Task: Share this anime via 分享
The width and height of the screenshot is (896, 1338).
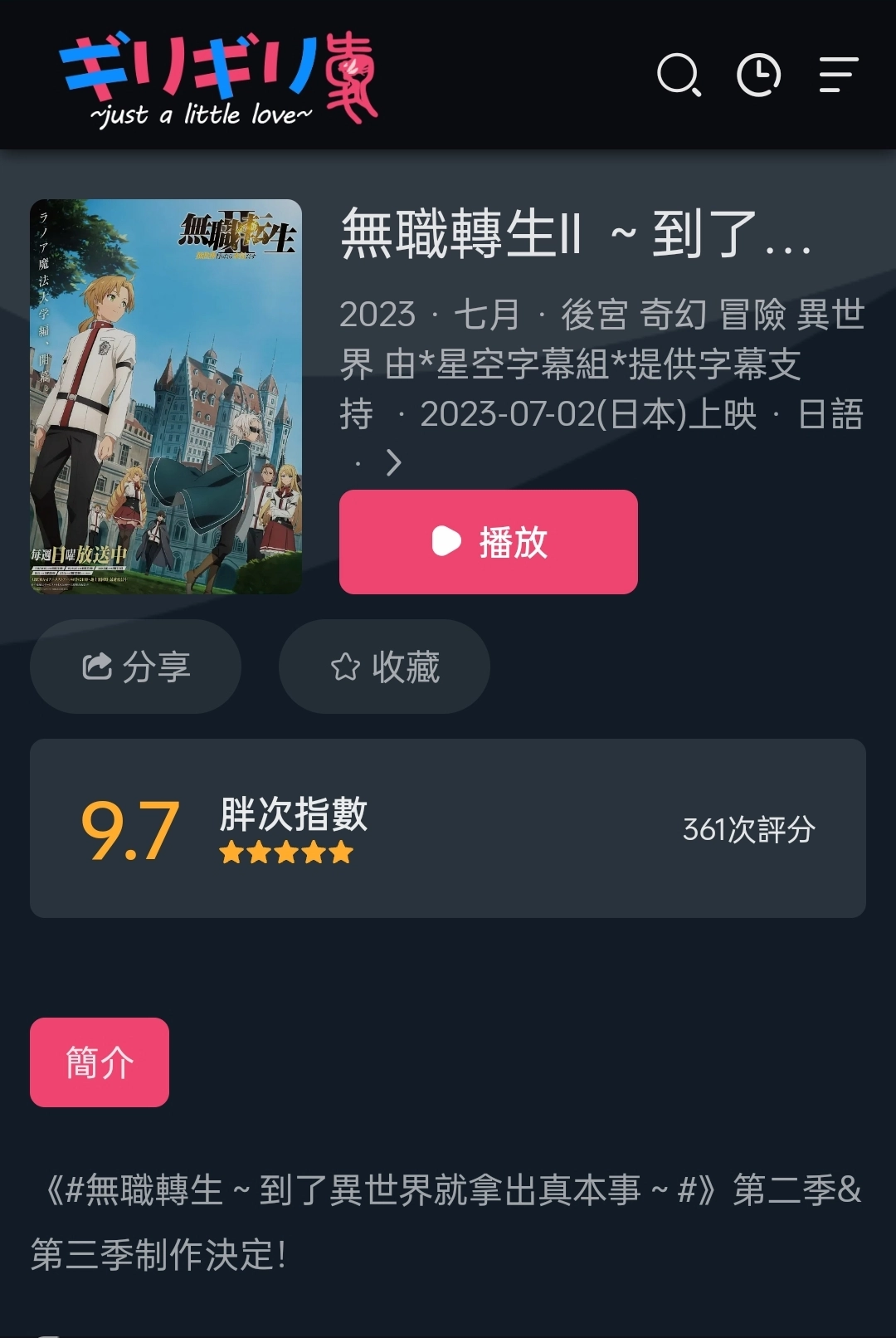Action: pyautogui.click(x=136, y=667)
